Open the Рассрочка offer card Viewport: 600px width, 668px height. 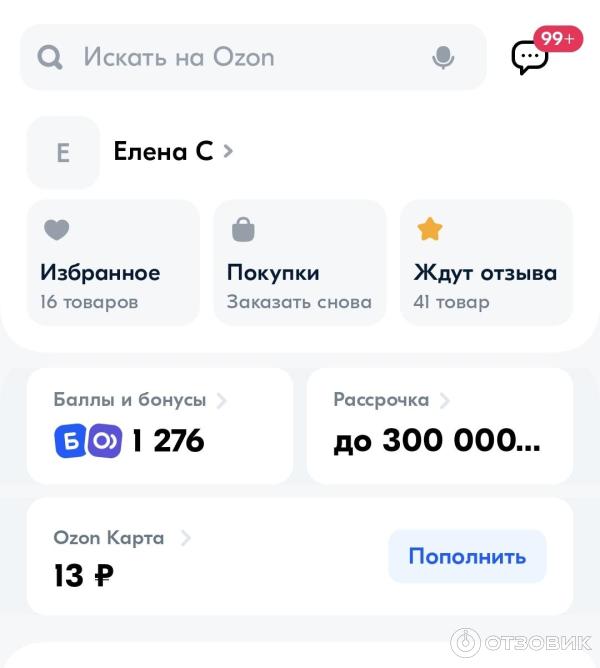tap(439, 425)
